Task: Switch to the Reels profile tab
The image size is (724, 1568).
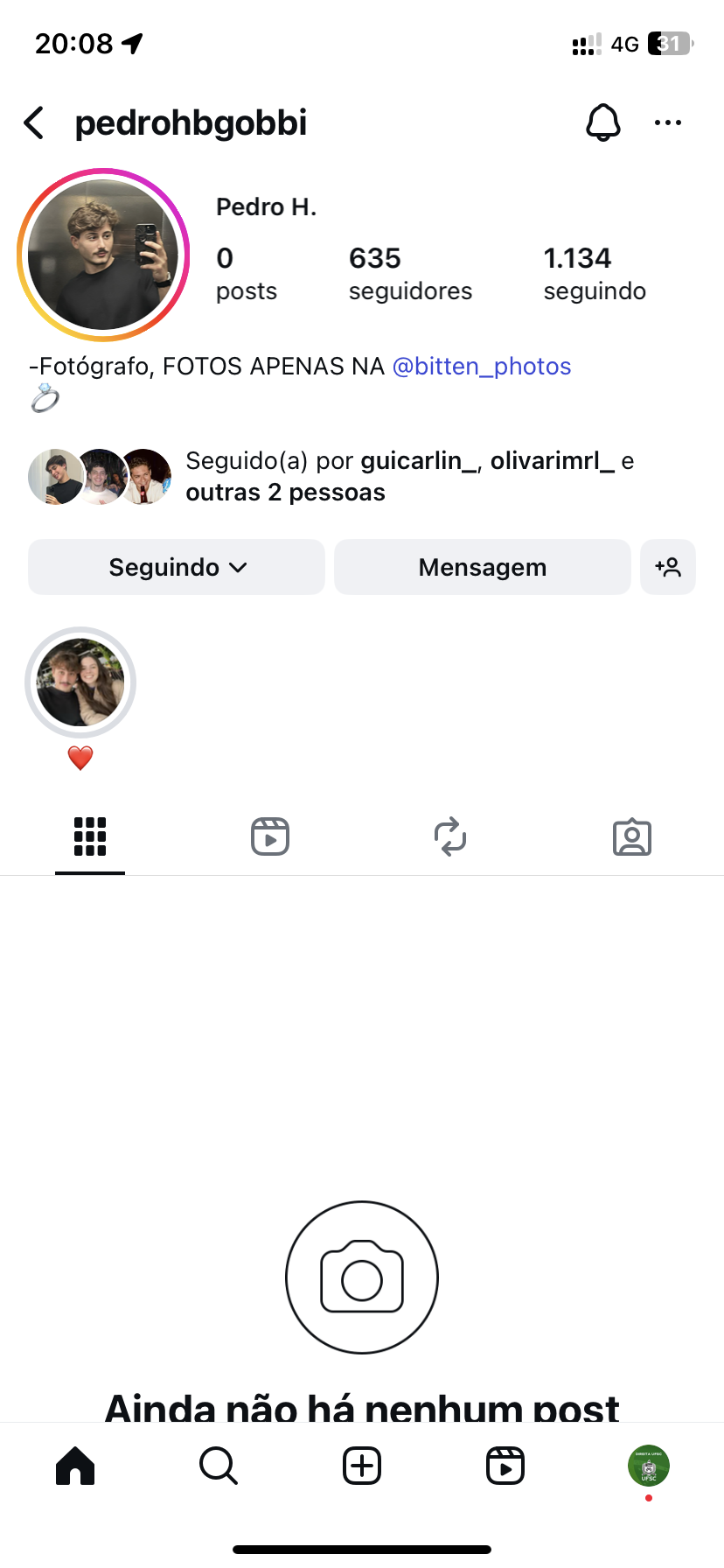Action: (x=270, y=837)
